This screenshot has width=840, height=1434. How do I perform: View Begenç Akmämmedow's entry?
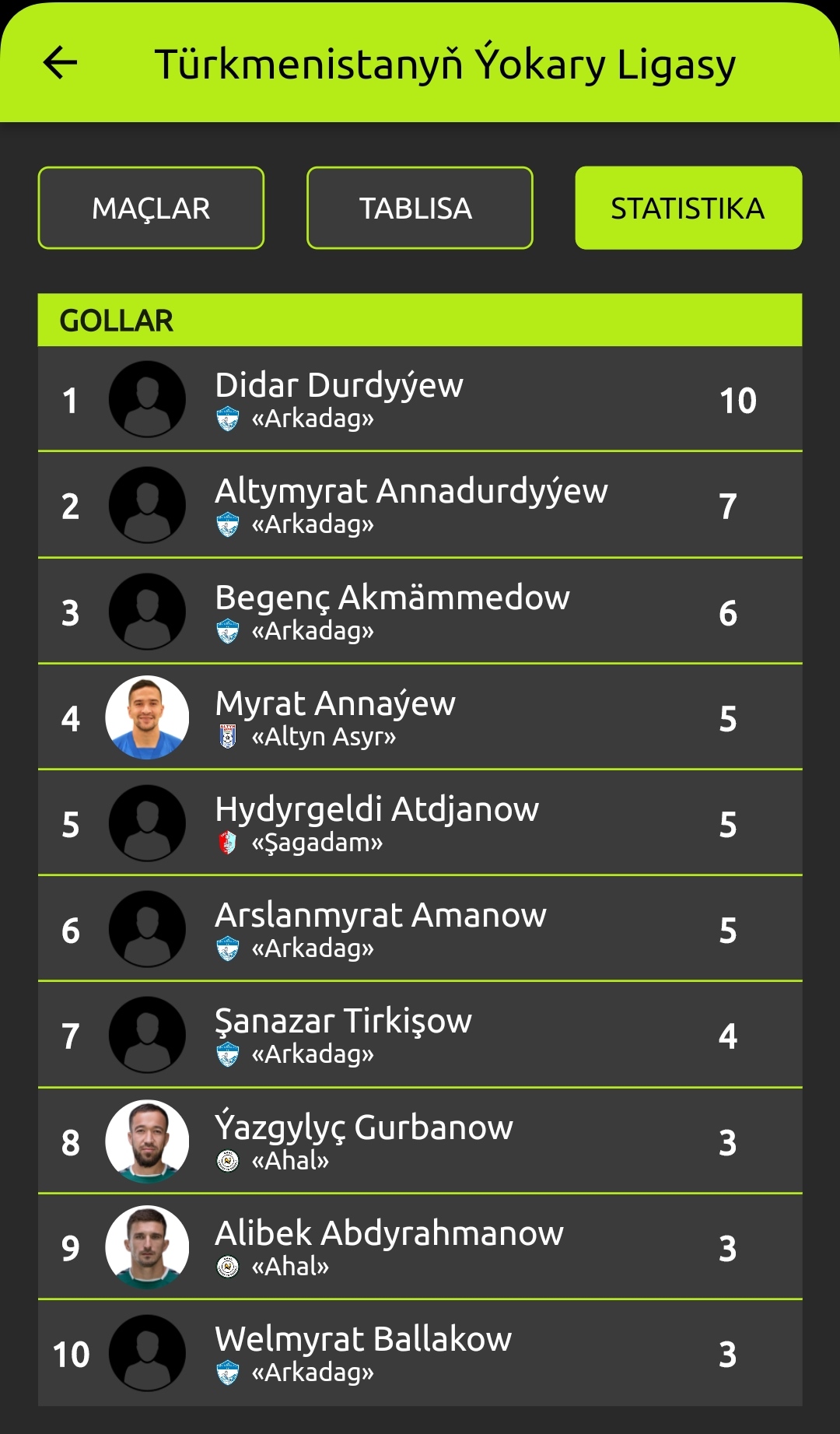click(x=419, y=612)
